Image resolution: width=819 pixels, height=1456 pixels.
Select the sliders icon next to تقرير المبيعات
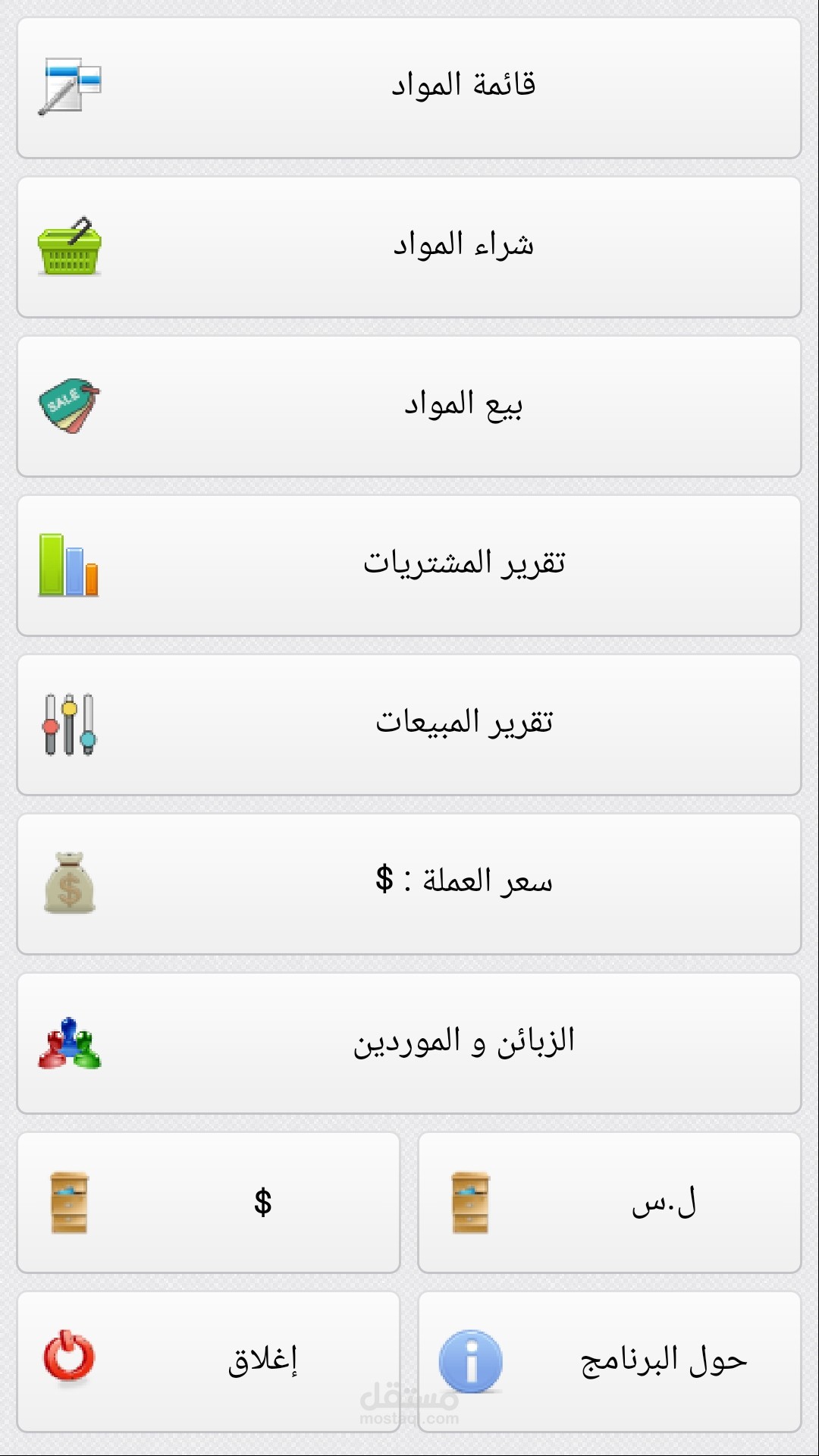(x=70, y=726)
